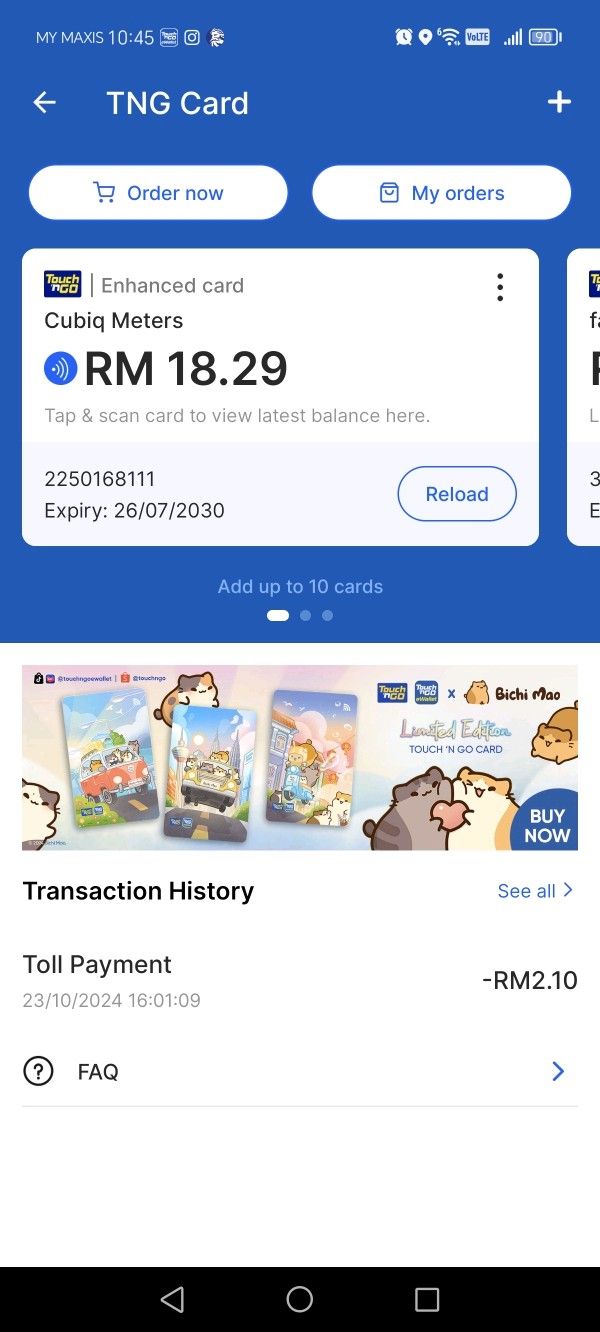Image resolution: width=600 pixels, height=1332 pixels.
Task: See all transaction history
Action: click(534, 890)
